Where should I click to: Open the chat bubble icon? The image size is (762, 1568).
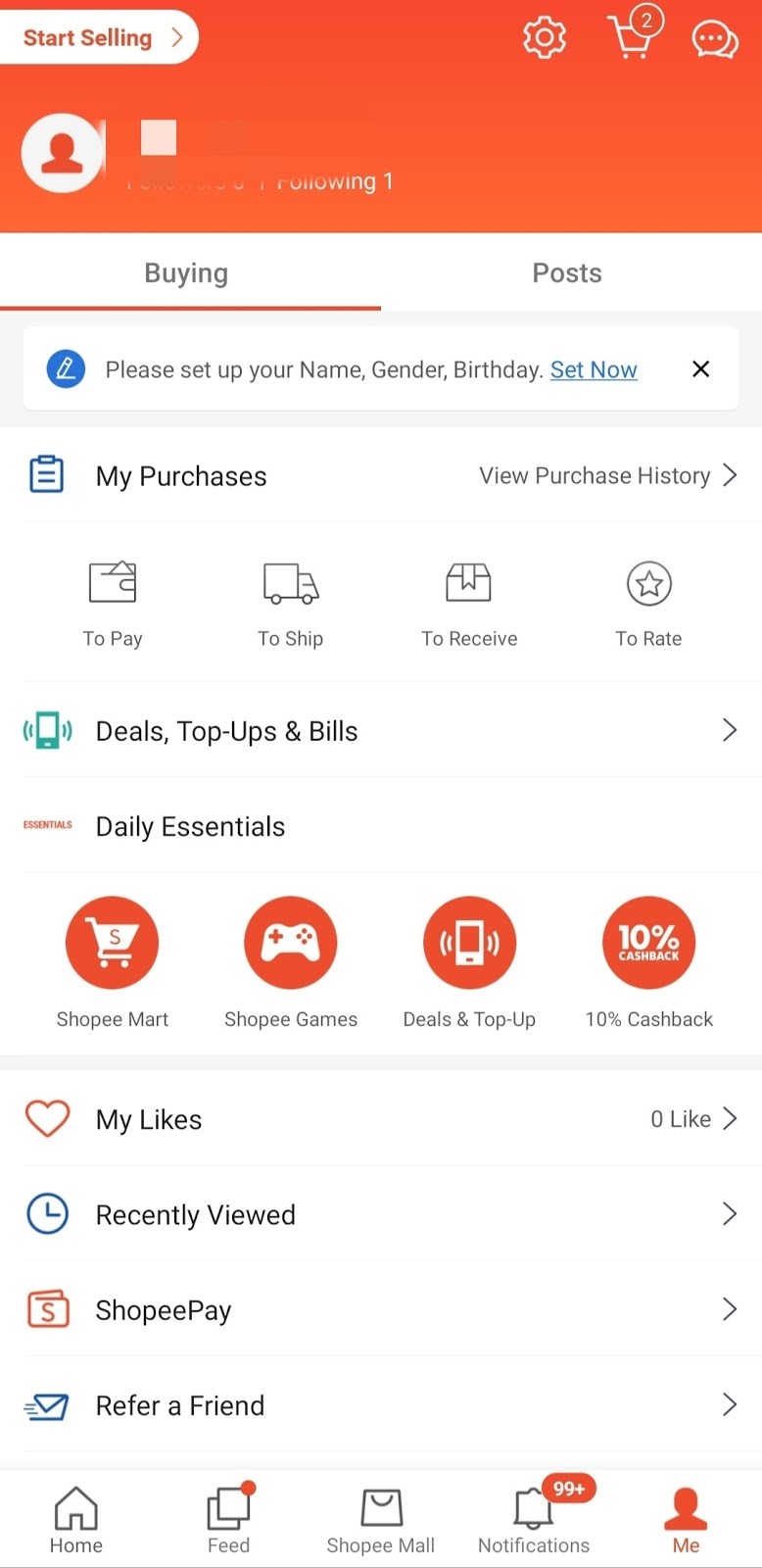tap(714, 37)
